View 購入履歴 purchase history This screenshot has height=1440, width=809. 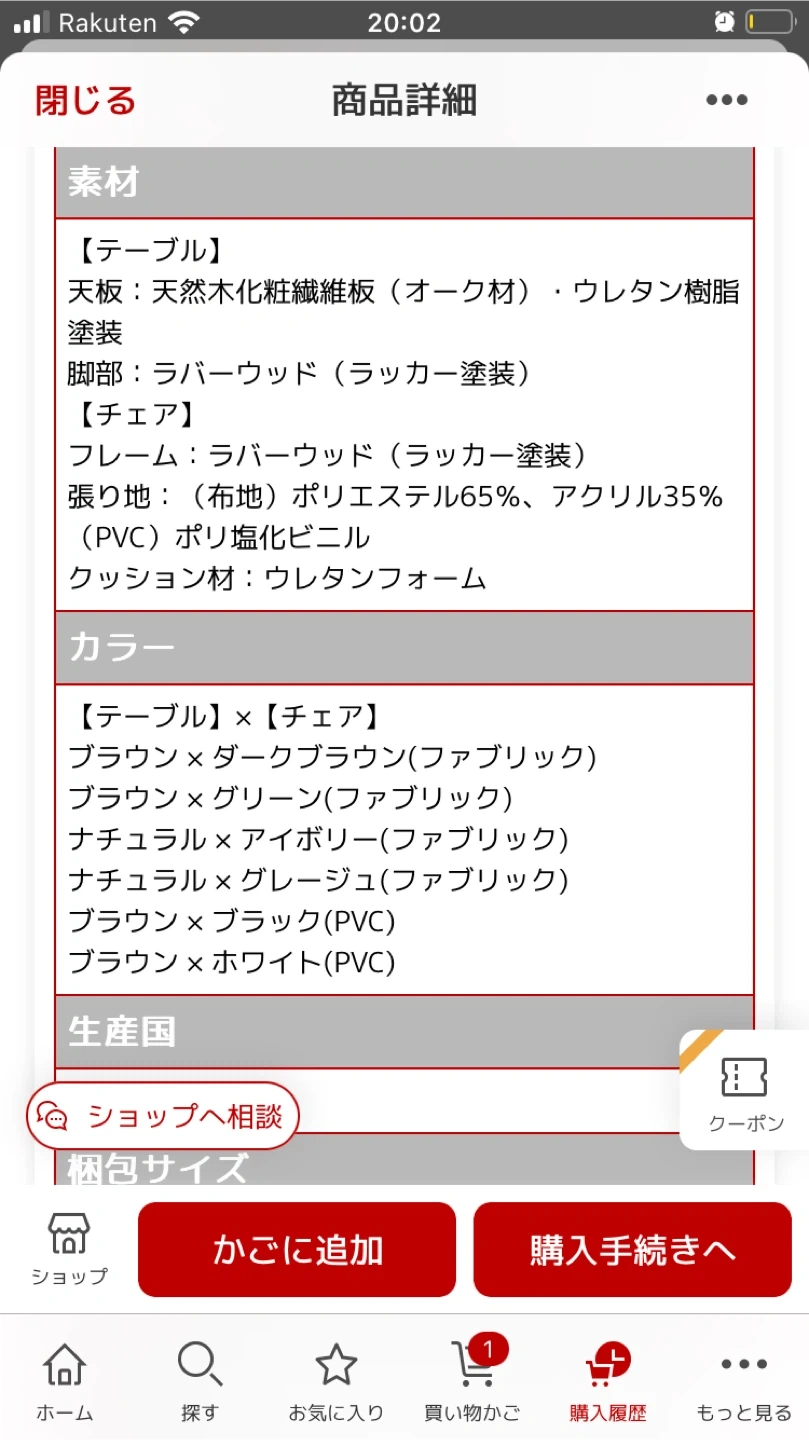[x=608, y=1380]
